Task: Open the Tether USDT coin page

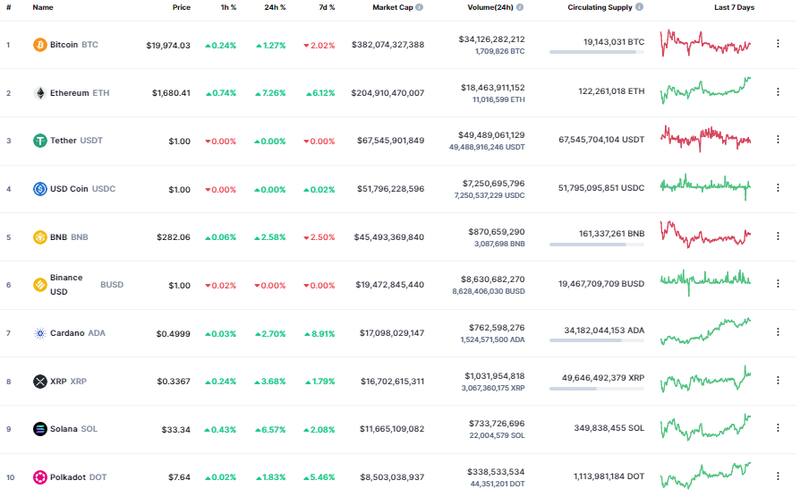Action: [64, 141]
